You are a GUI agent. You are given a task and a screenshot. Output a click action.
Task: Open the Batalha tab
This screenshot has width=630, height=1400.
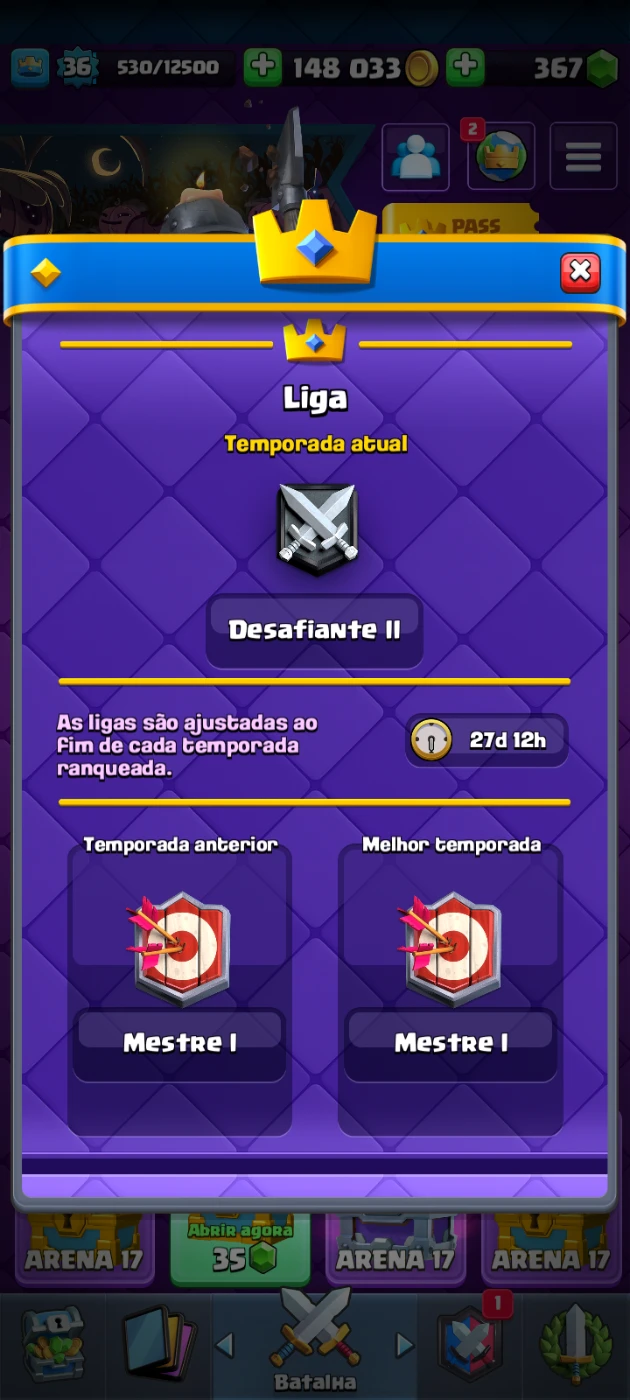315,1342
